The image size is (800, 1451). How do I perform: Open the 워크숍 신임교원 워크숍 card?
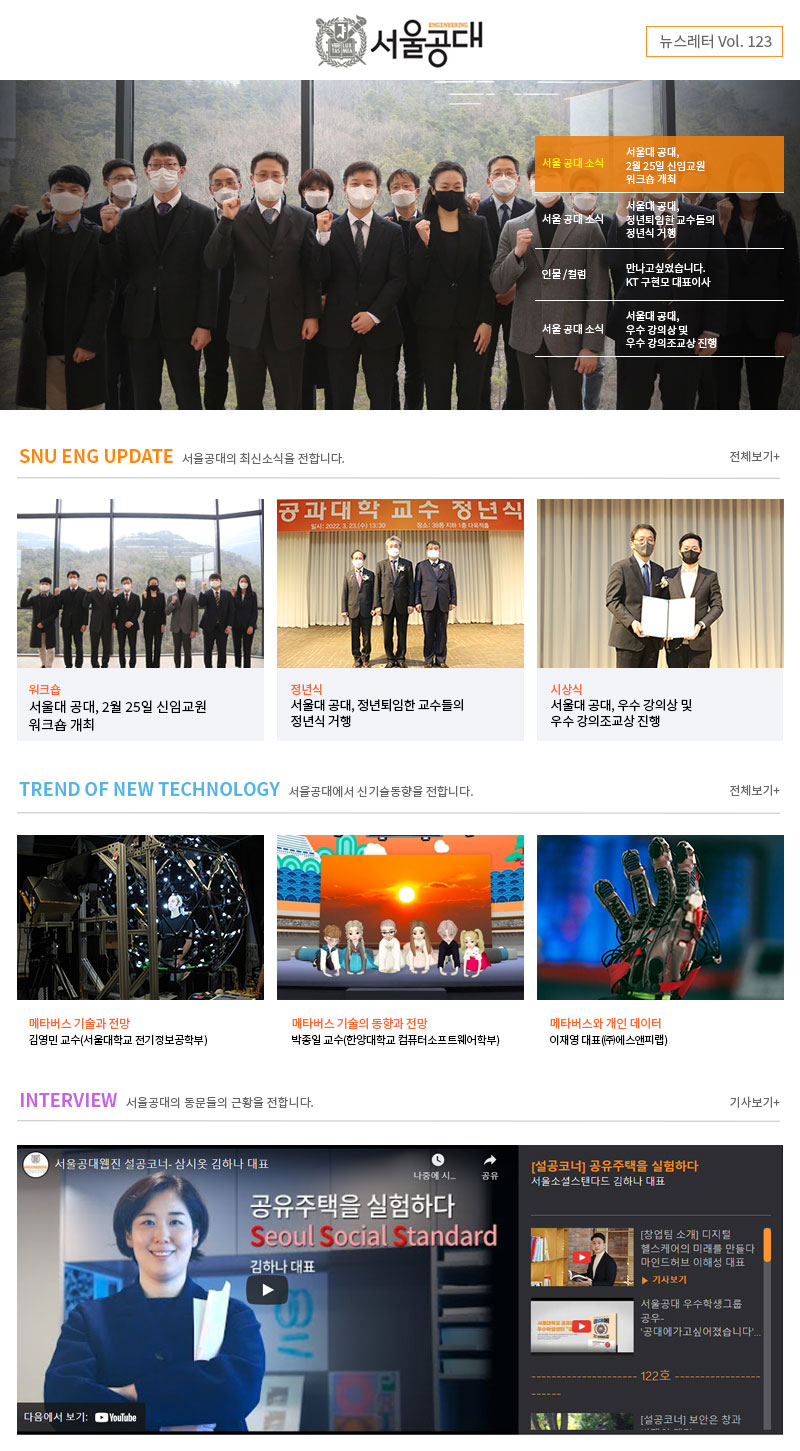(140, 619)
